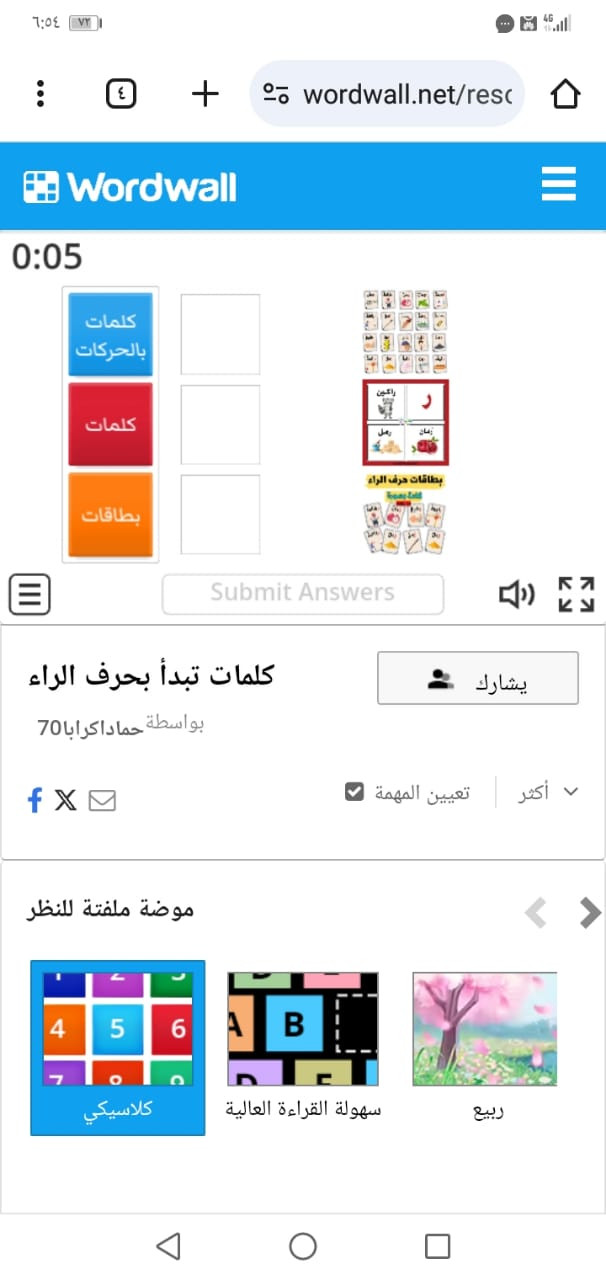This screenshot has height=1280, width=606.
Task: Open the browser tab switcher
Action: (121, 94)
